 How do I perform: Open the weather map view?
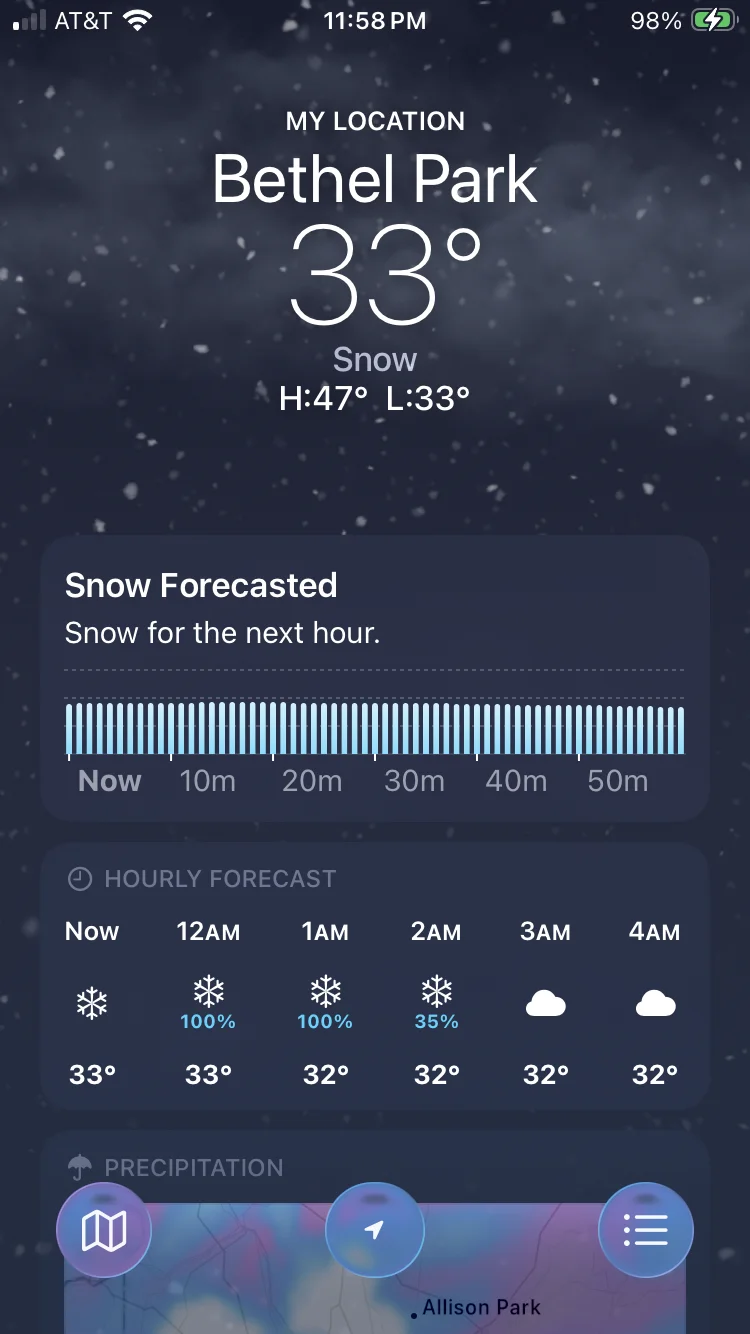pyautogui.click(x=104, y=1231)
